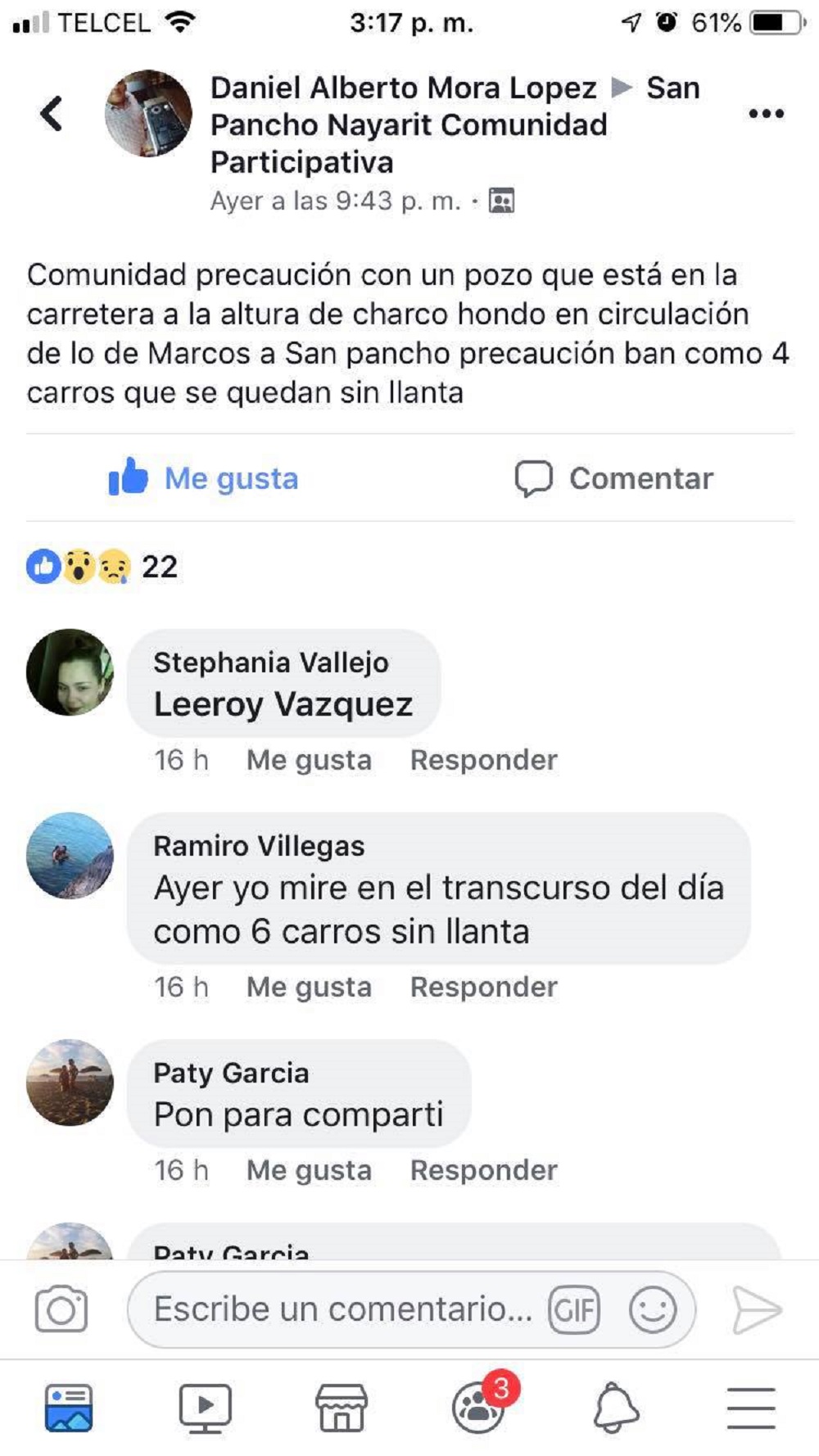
Task: Open the post's three-dot options menu
Action: click(766, 114)
